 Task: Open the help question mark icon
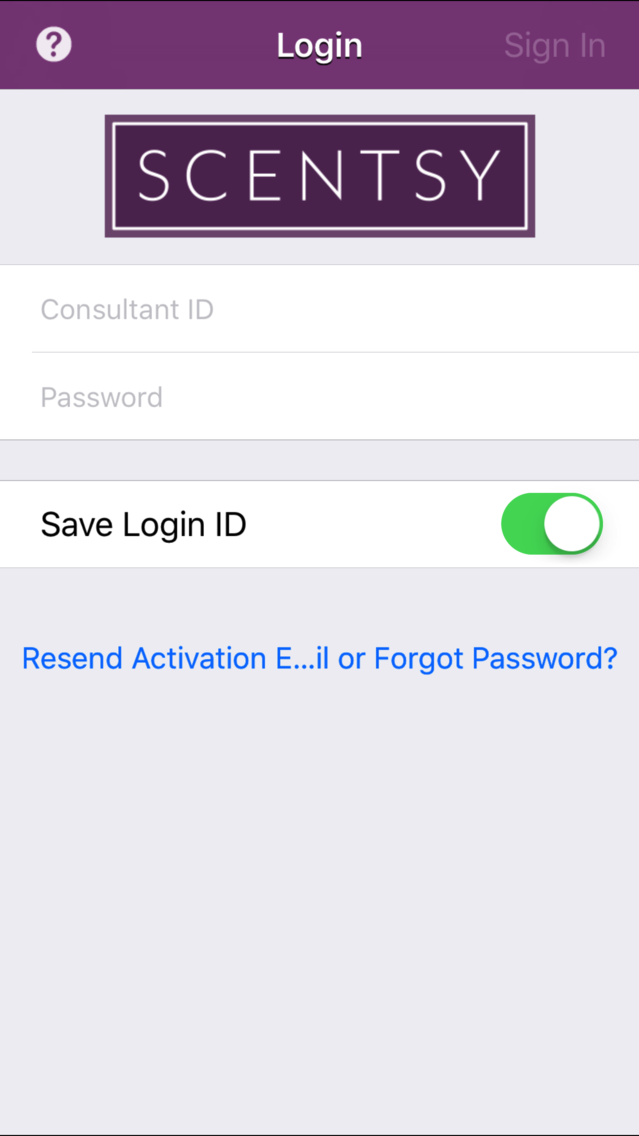click(x=54, y=45)
